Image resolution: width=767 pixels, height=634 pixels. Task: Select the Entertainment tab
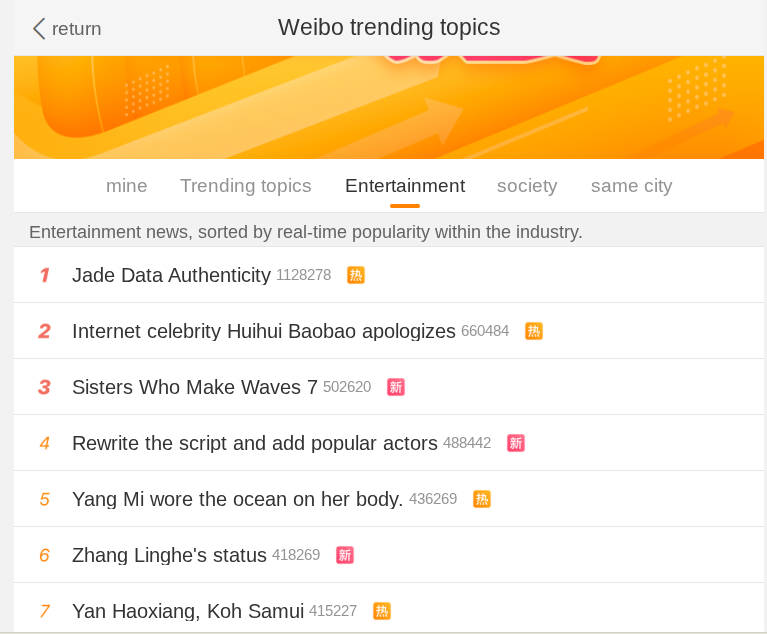tap(405, 186)
